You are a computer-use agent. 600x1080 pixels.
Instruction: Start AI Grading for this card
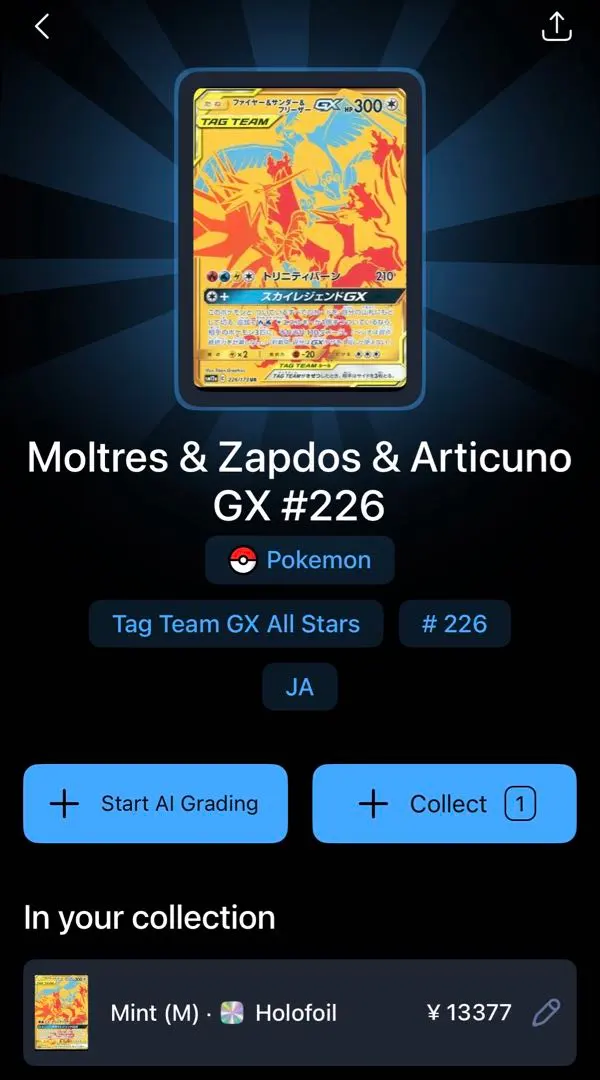pyautogui.click(x=155, y=803)
